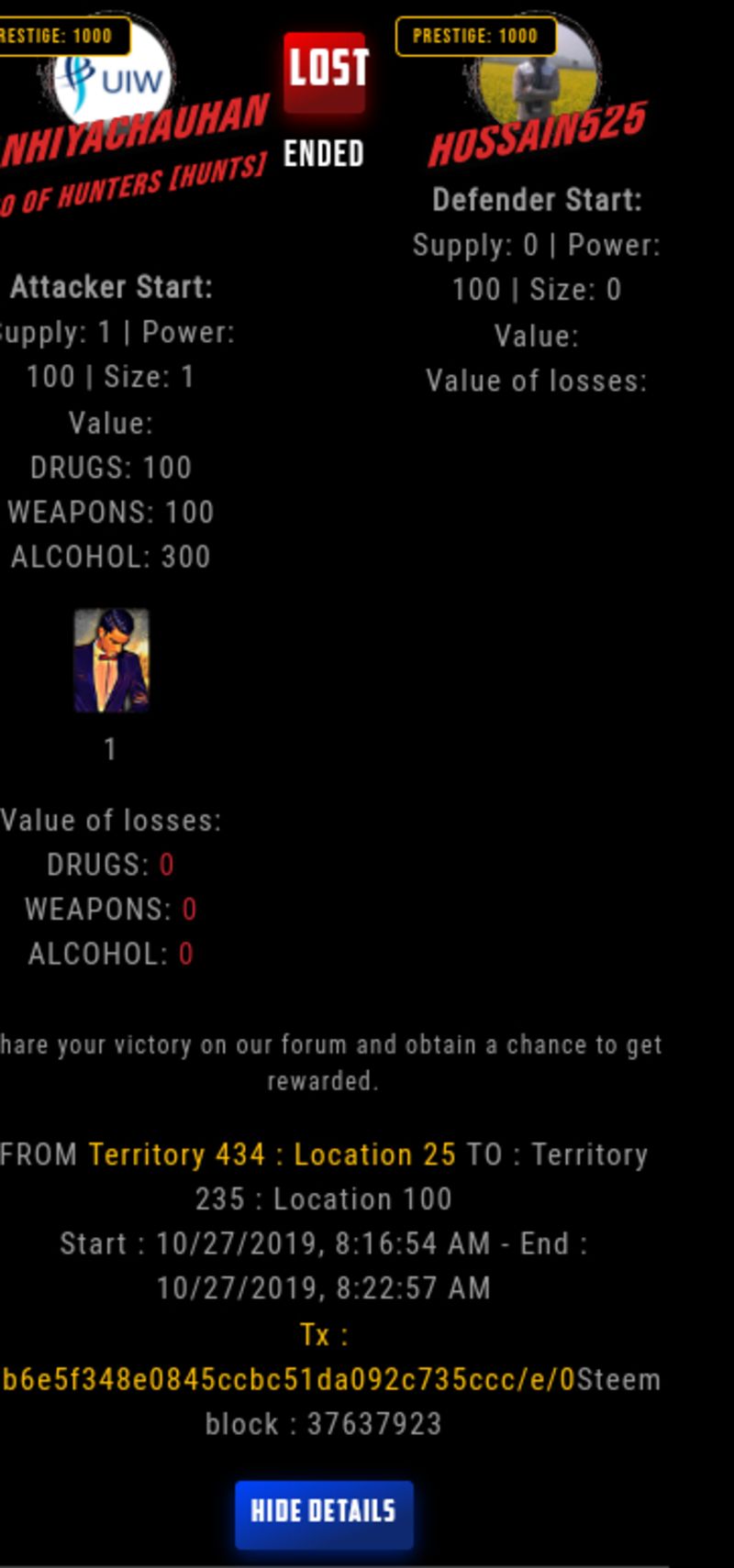Tap the attacker's unit card
The image size is (734, 1568).
pos(111,660)
